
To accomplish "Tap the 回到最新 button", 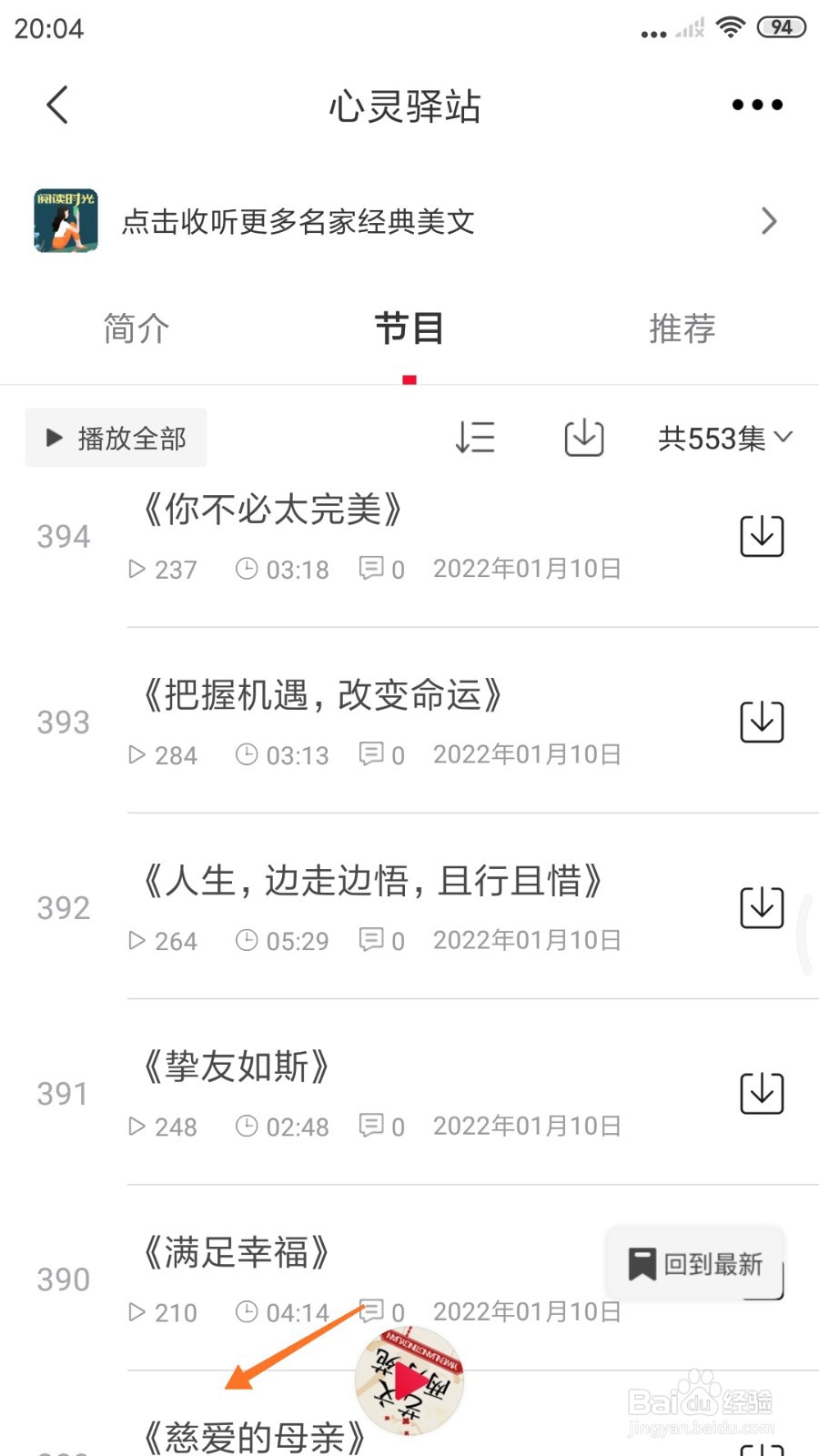I will click(x=694, y=1263).
